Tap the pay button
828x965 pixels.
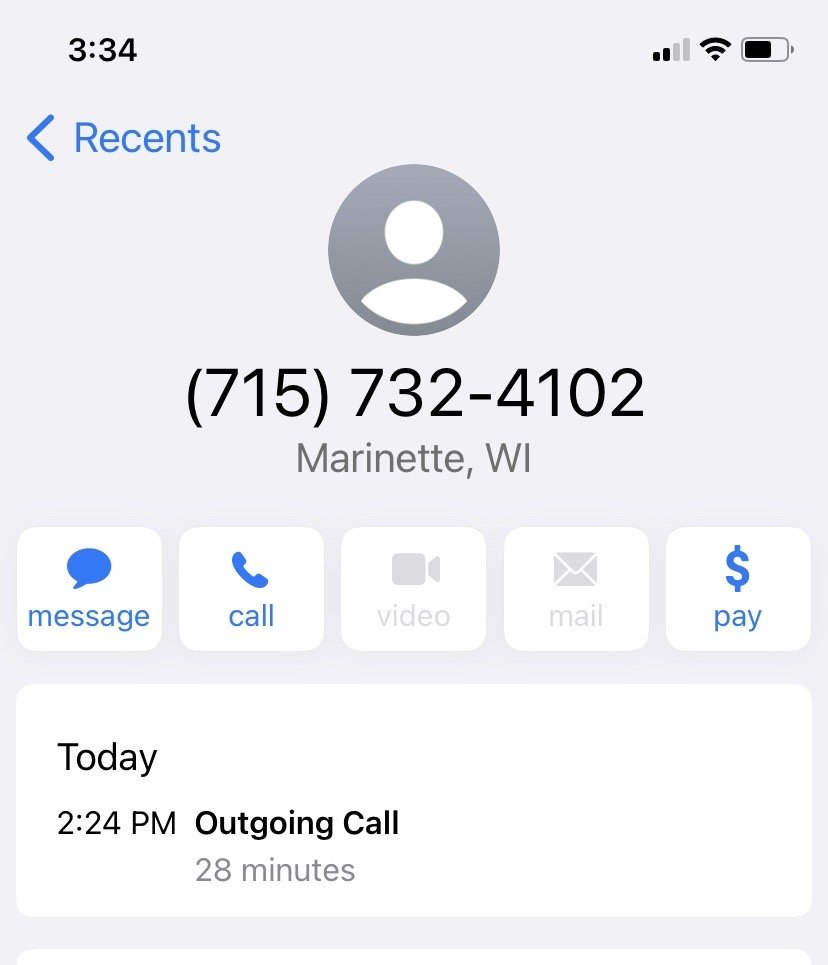coord(737,589)
